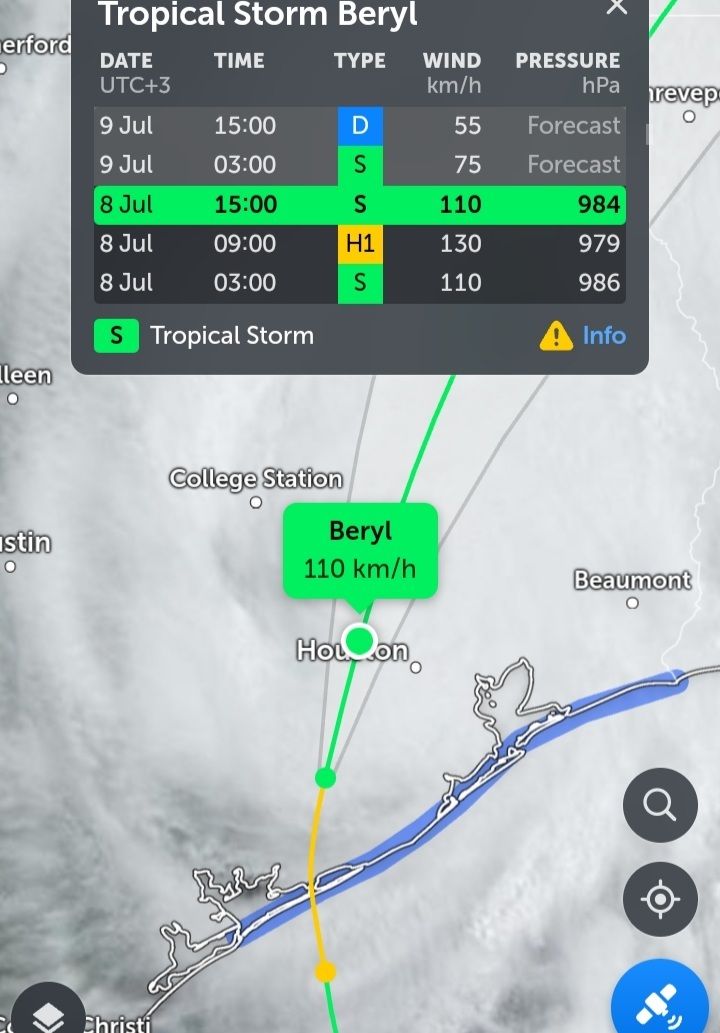The image size is (720, 1033).
Task: Select the 8 Jul 09:00 H1 row
Action: [360, 244]
